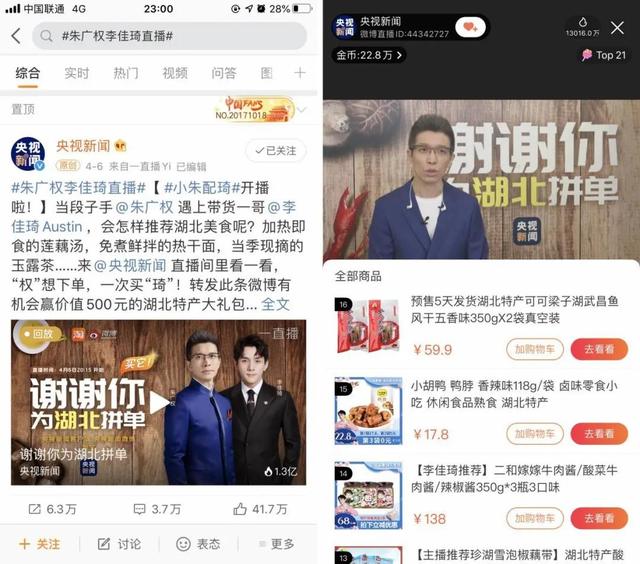Switch to the 实时 tab
640x564 pixels.
(x=76, y=73)
